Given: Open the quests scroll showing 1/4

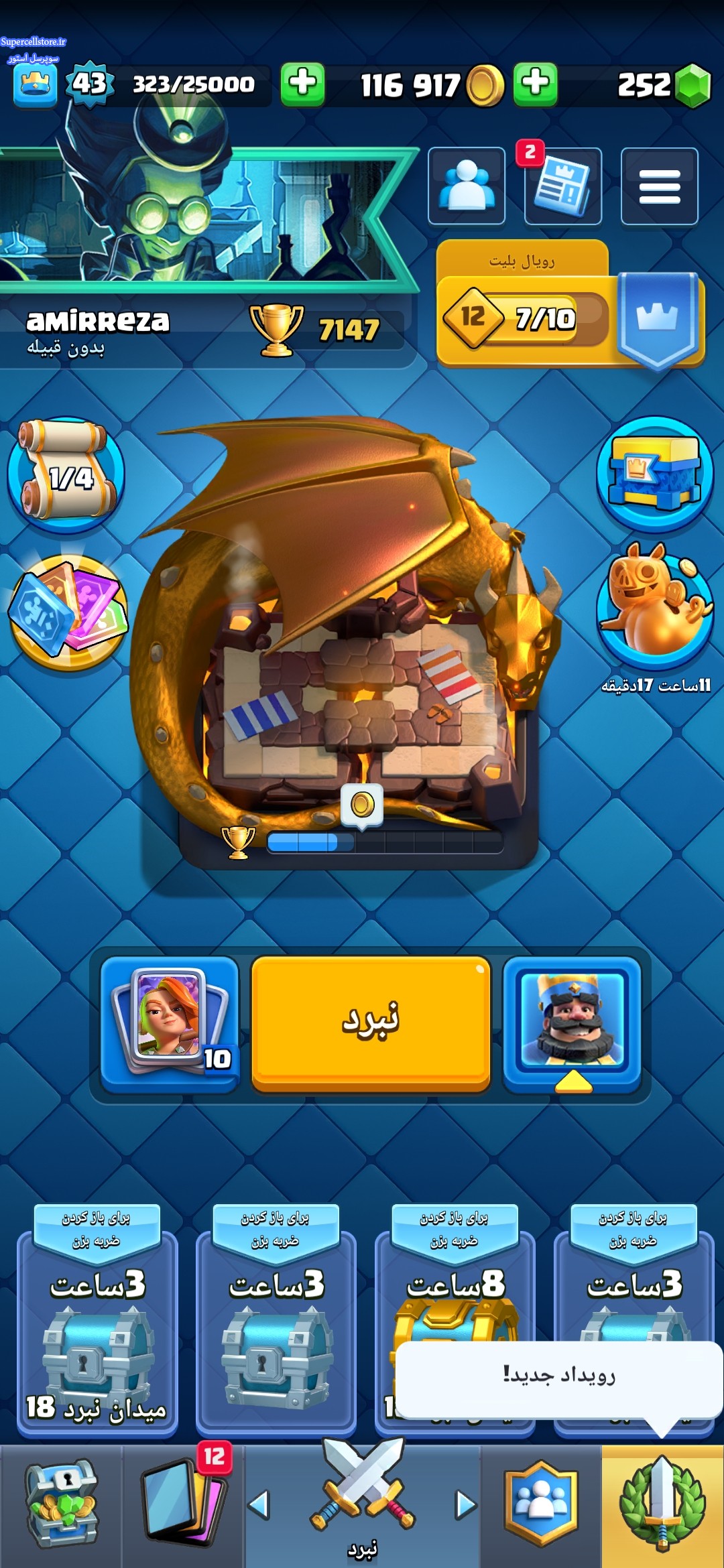Looking at the screenshot, I should coord(66,475).
